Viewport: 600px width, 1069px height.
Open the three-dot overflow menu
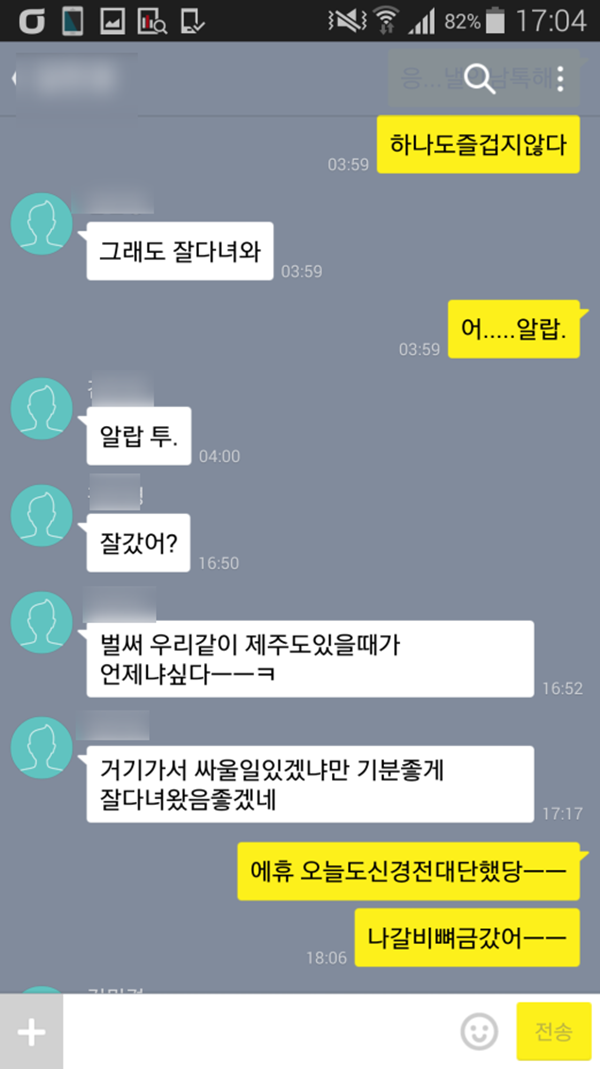[x=560, y=79]
